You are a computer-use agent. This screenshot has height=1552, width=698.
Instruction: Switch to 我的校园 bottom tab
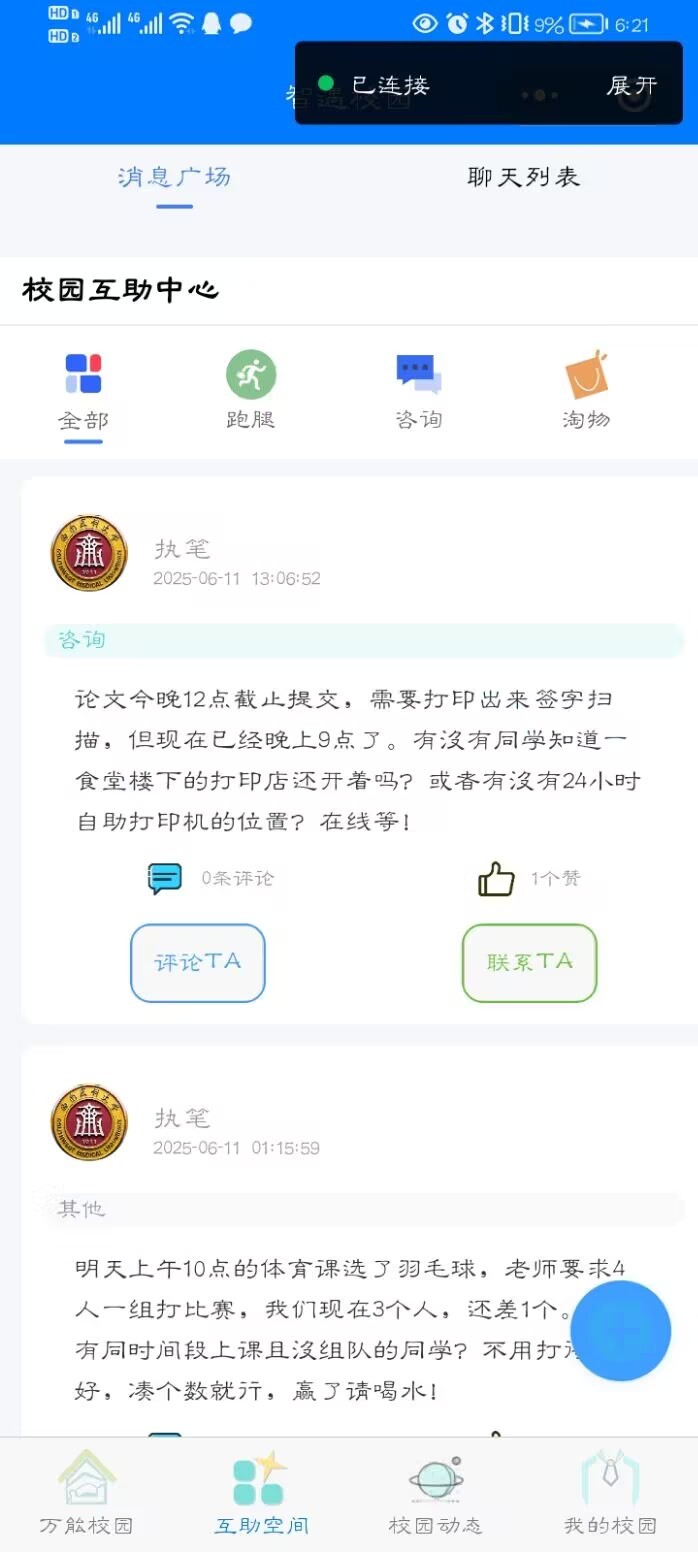610,1495
